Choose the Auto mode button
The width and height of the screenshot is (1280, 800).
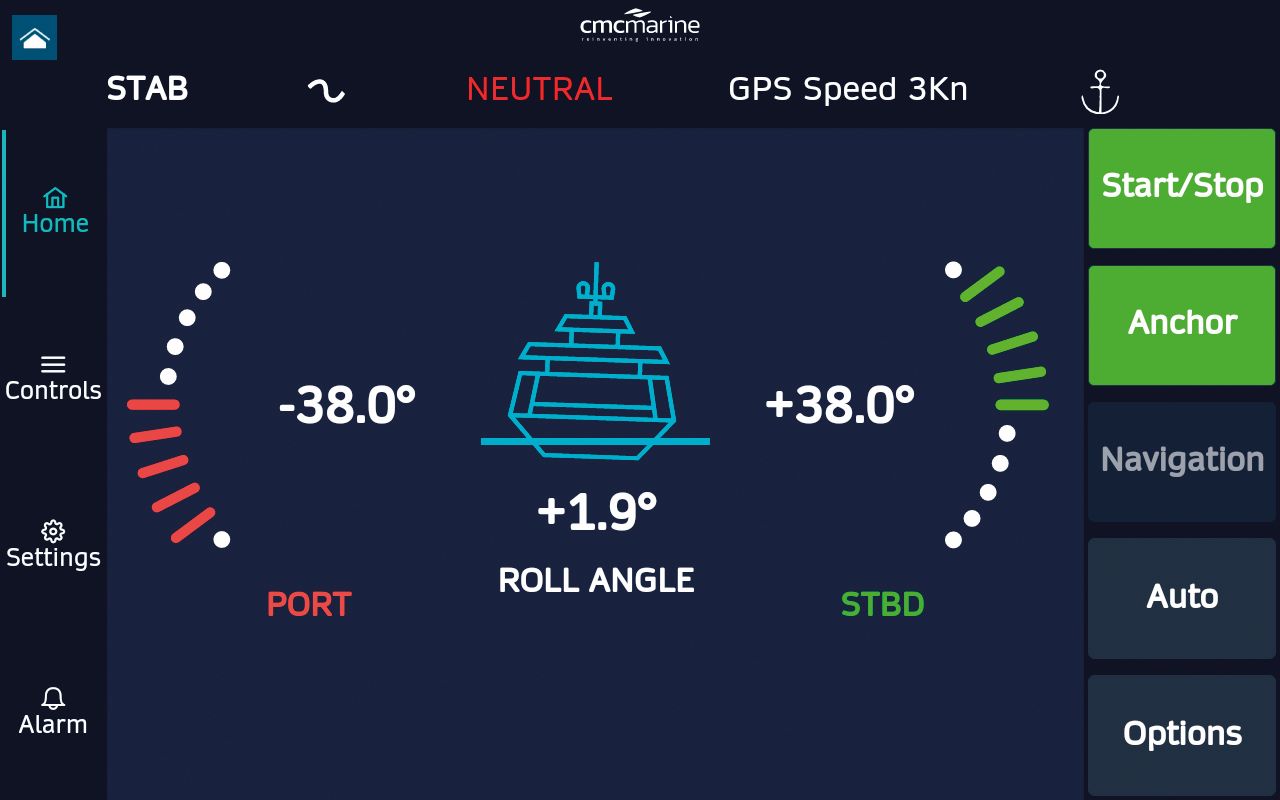(x=1181, y=598)
